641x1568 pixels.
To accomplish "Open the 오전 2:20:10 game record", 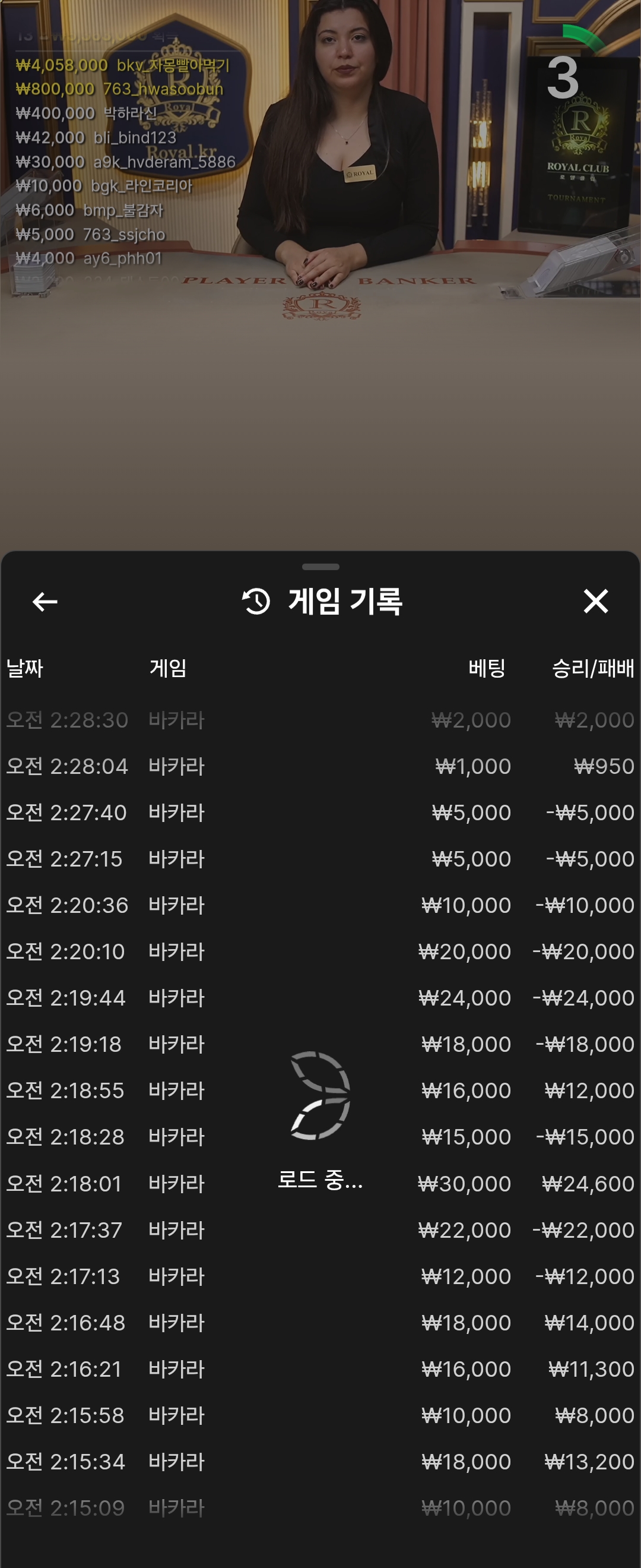I will tap(320, 951).
